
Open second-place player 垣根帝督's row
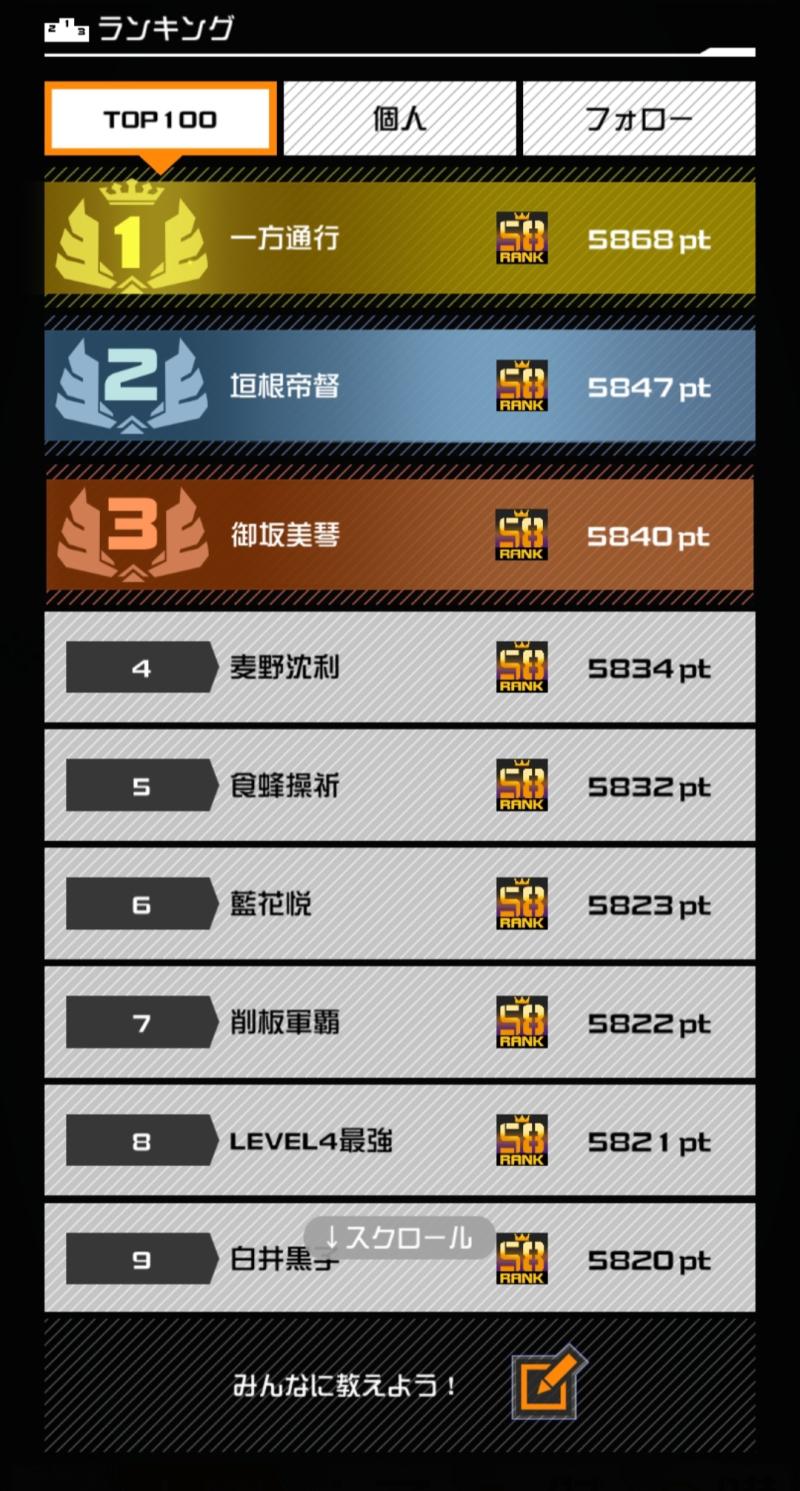400,386
